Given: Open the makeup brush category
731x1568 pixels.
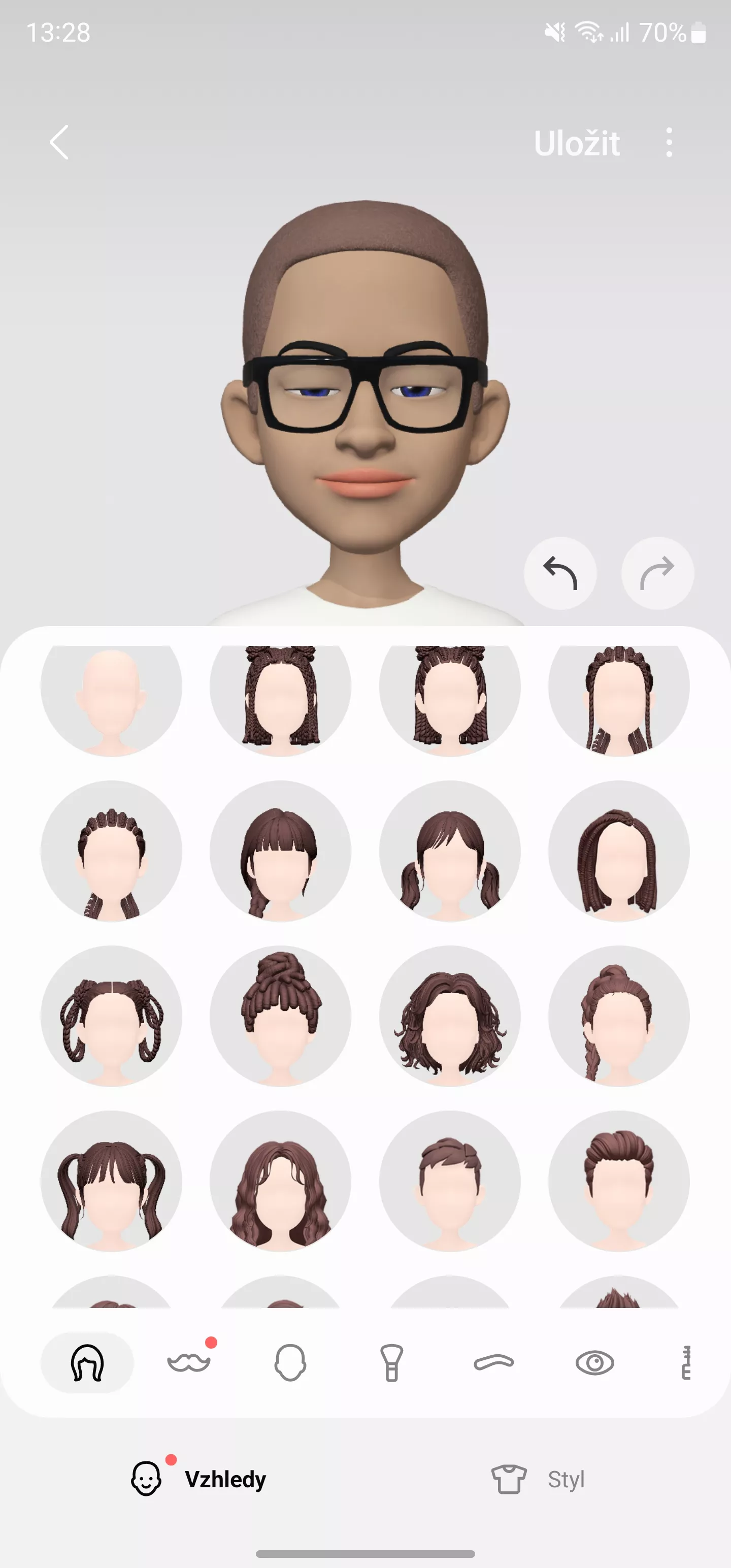Looking at the screenshot, I should click(392, 1362).
